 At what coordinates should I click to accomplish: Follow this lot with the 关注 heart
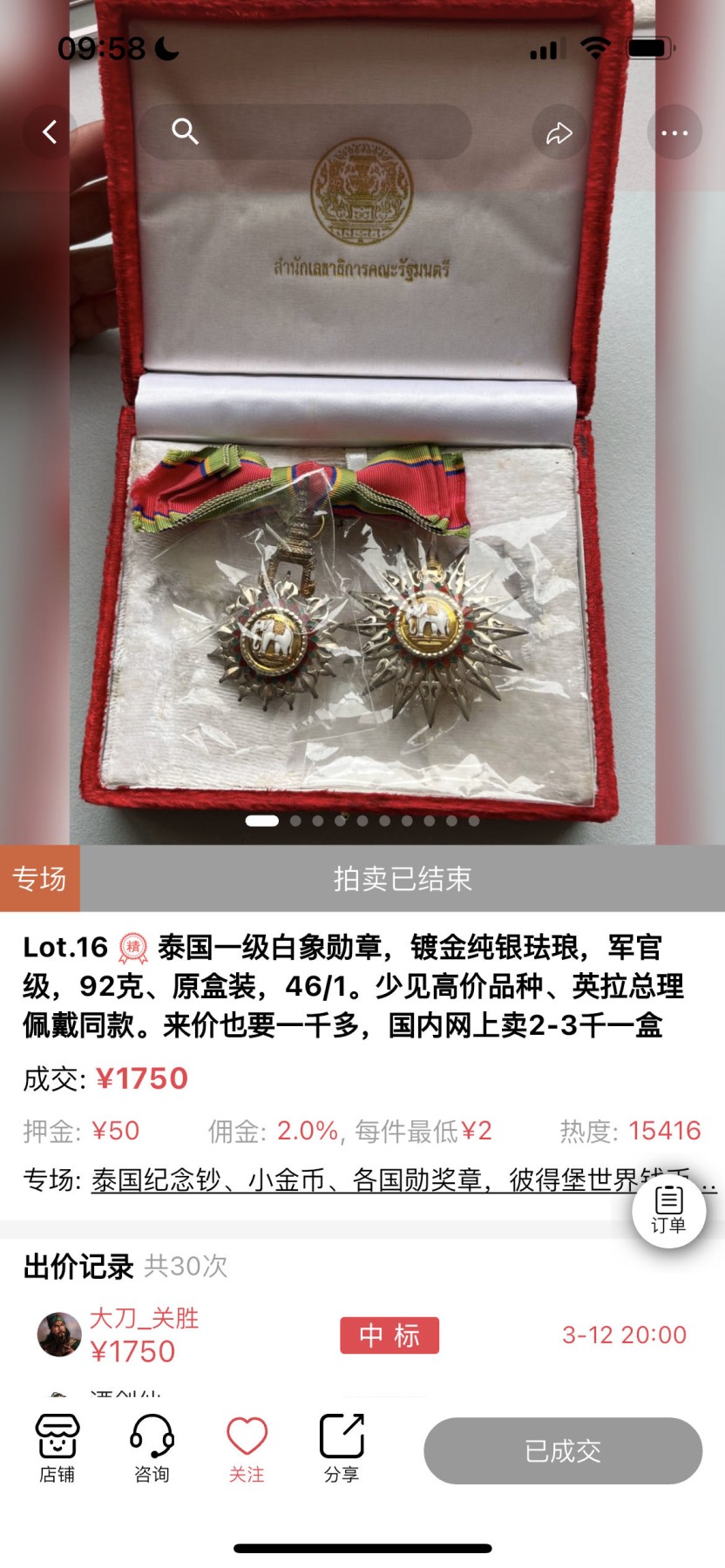pyautogui.click(x=247, y=1450)
